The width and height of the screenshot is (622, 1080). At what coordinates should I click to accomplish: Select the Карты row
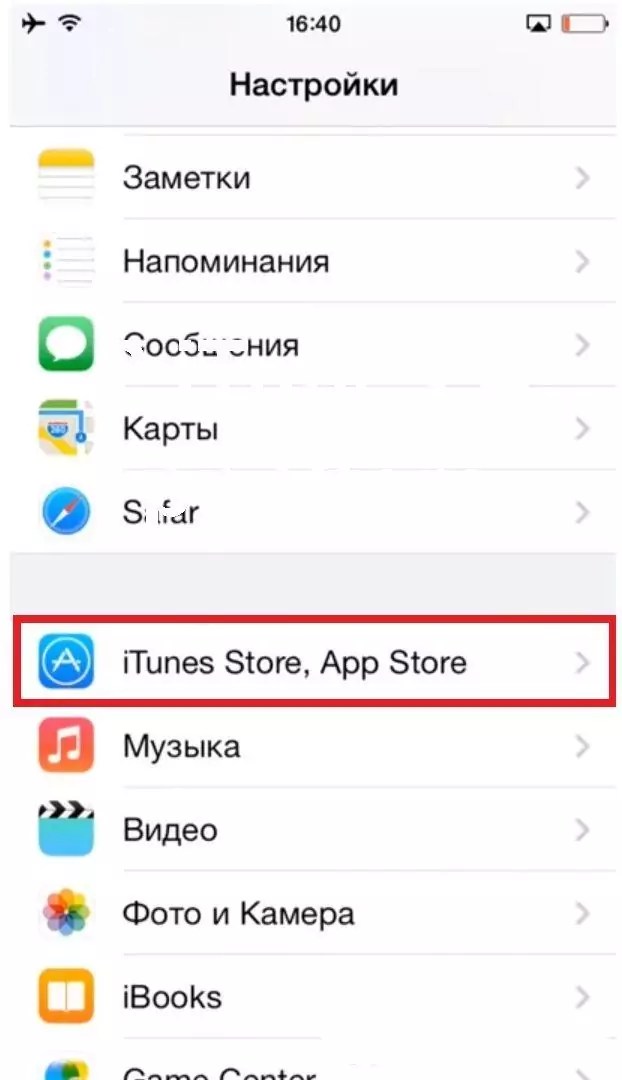tap(310, 430)
